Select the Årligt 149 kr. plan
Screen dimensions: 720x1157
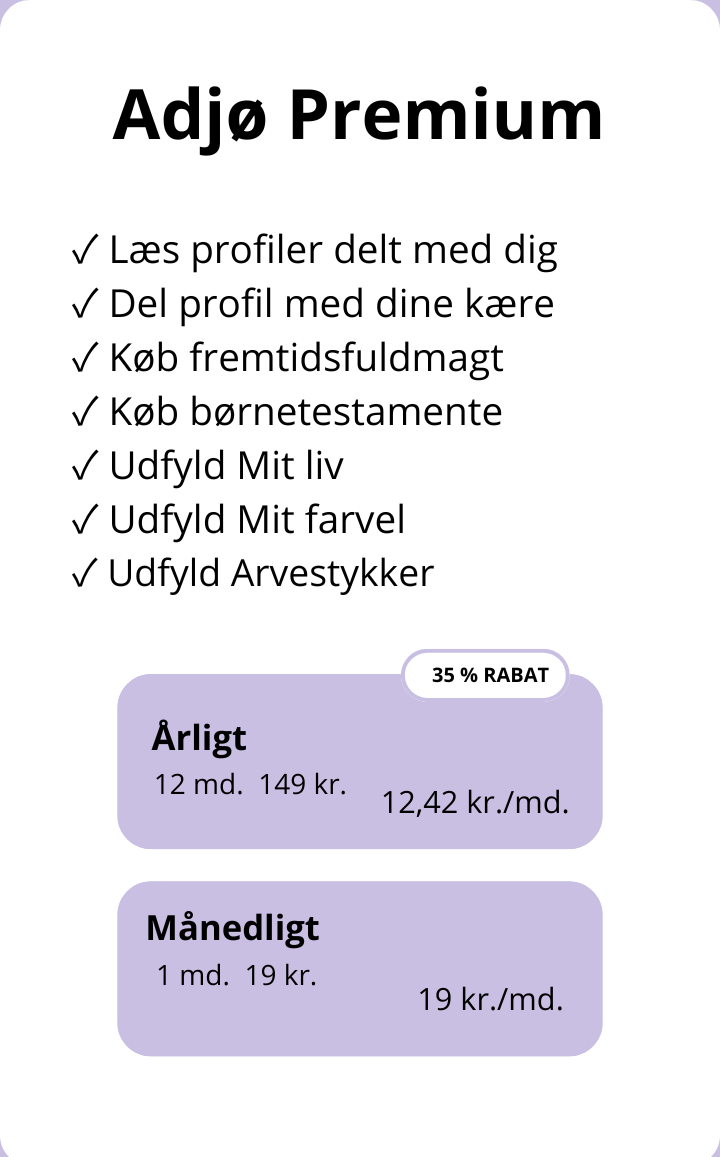click(360, 762)
